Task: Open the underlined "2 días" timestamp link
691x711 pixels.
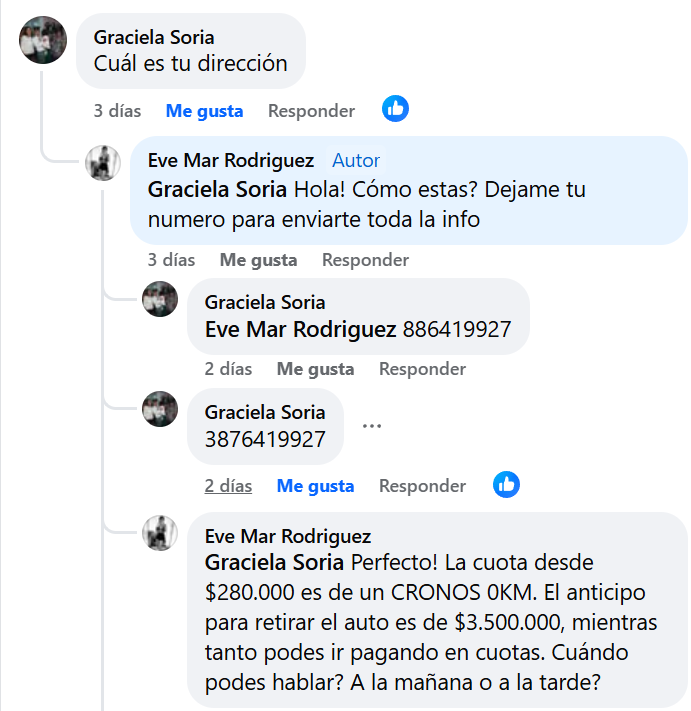Action: 228,486
